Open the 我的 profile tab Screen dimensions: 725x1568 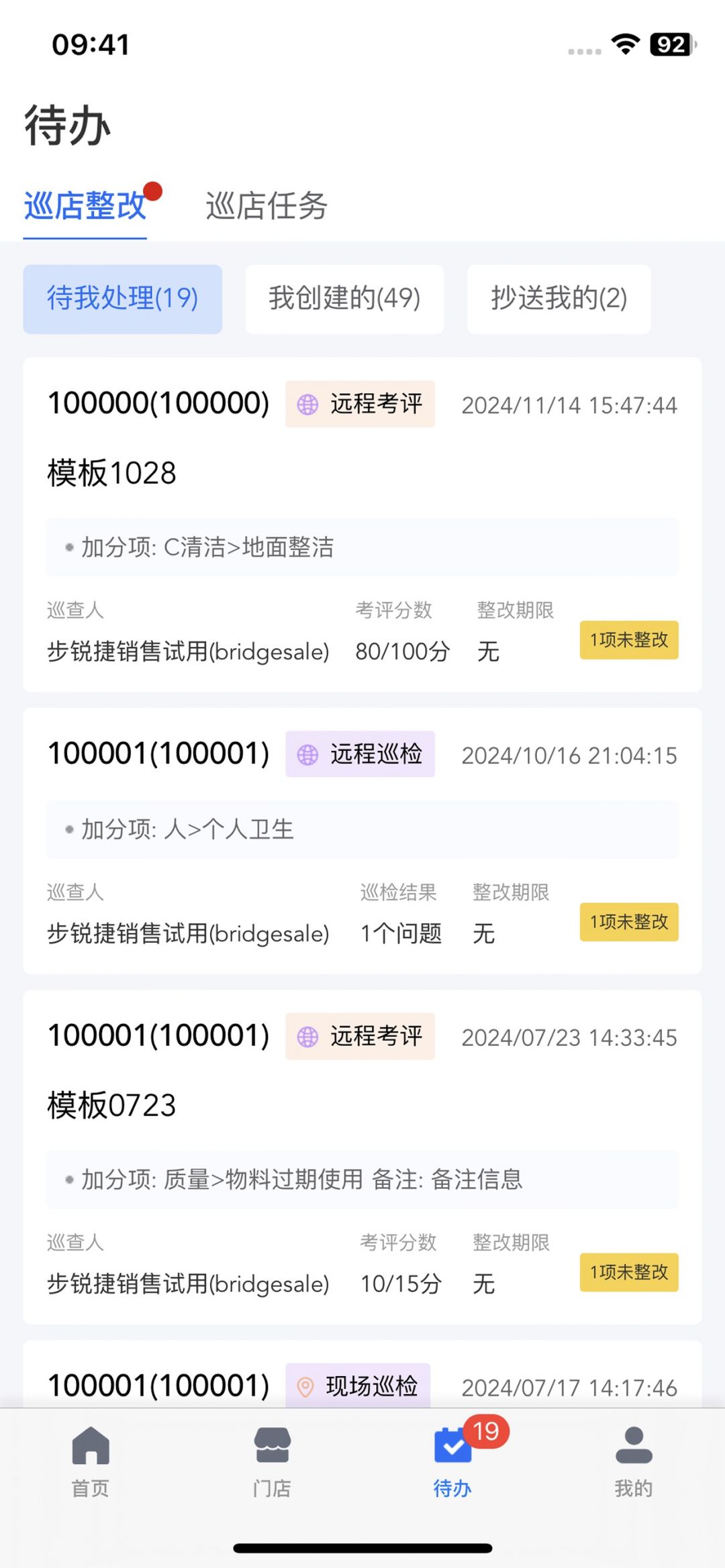[x=634, y=1460]
